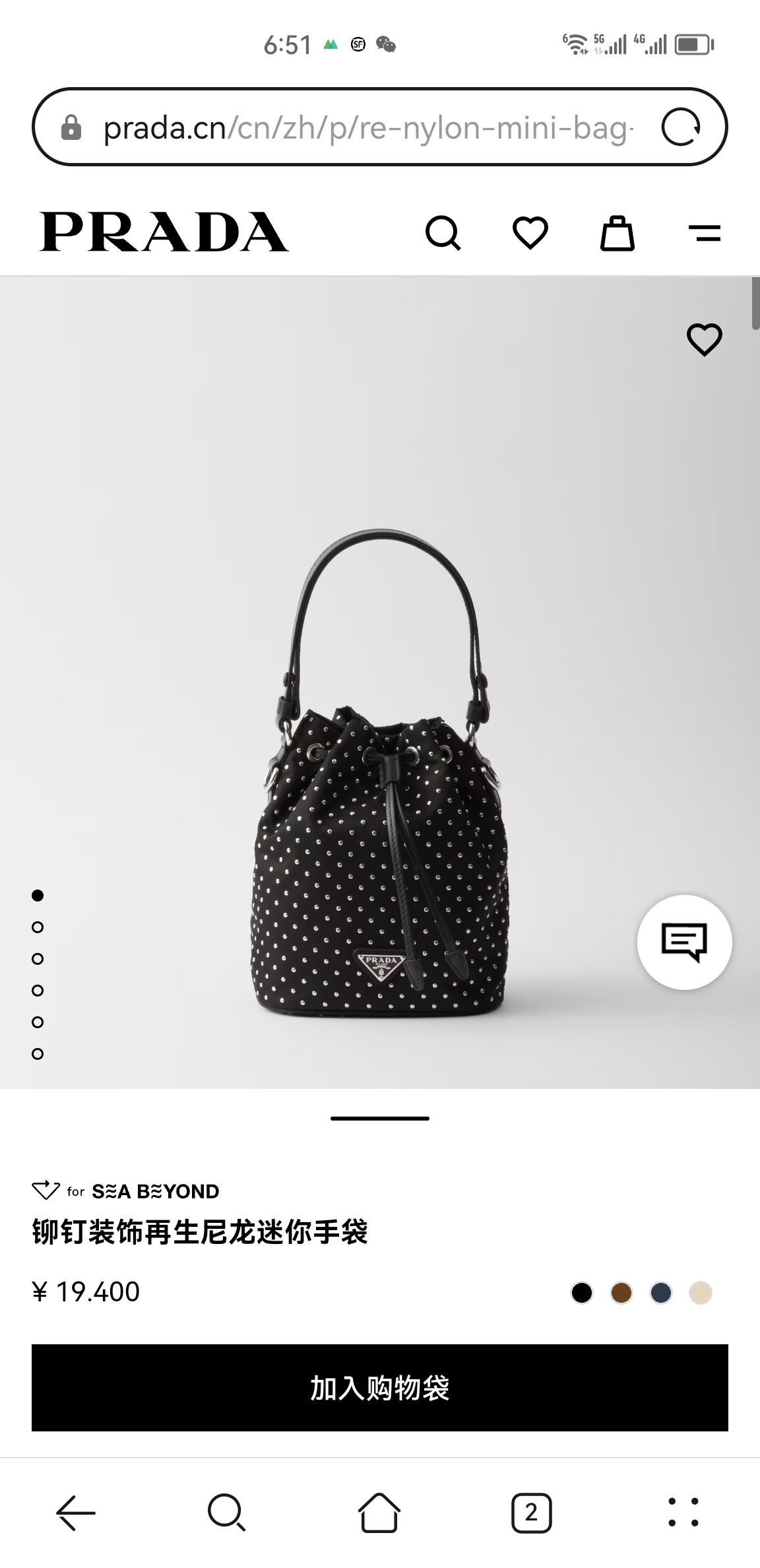Go to the browser home page
Screen dimensions: 760x1568
pos(379,1512)
